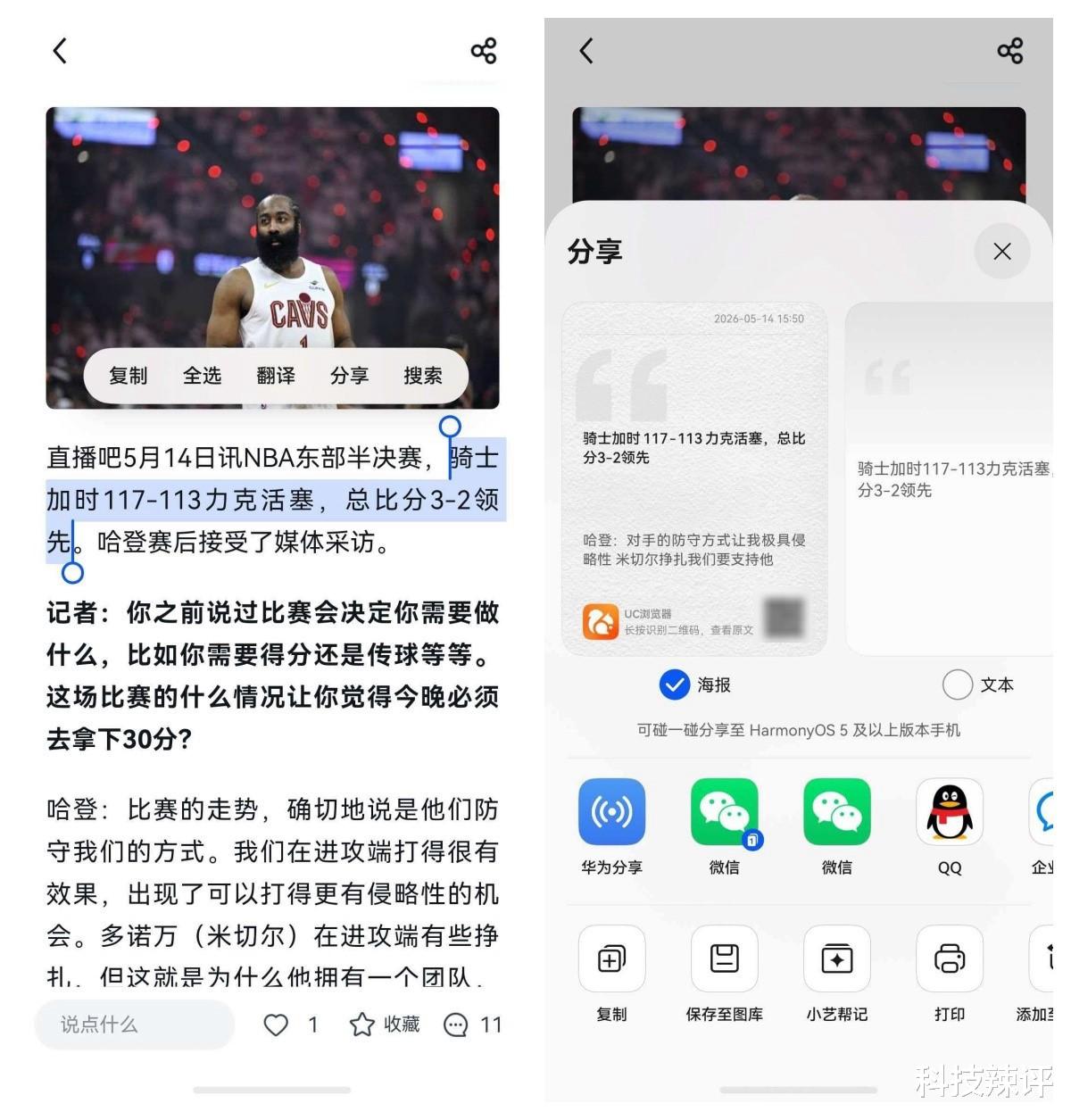This screenshot has width=1071, height=1120.
Task: Open the comments bubble showing 11
Action: coord(472,1025)
